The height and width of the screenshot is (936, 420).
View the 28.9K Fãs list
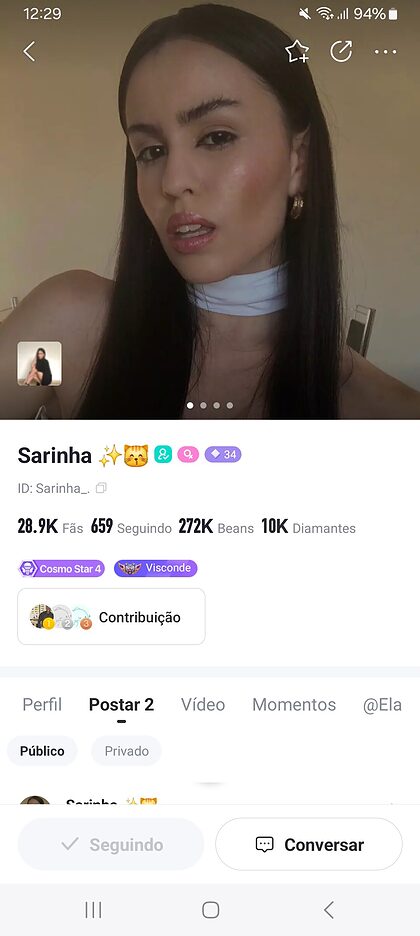click(50, 527)
